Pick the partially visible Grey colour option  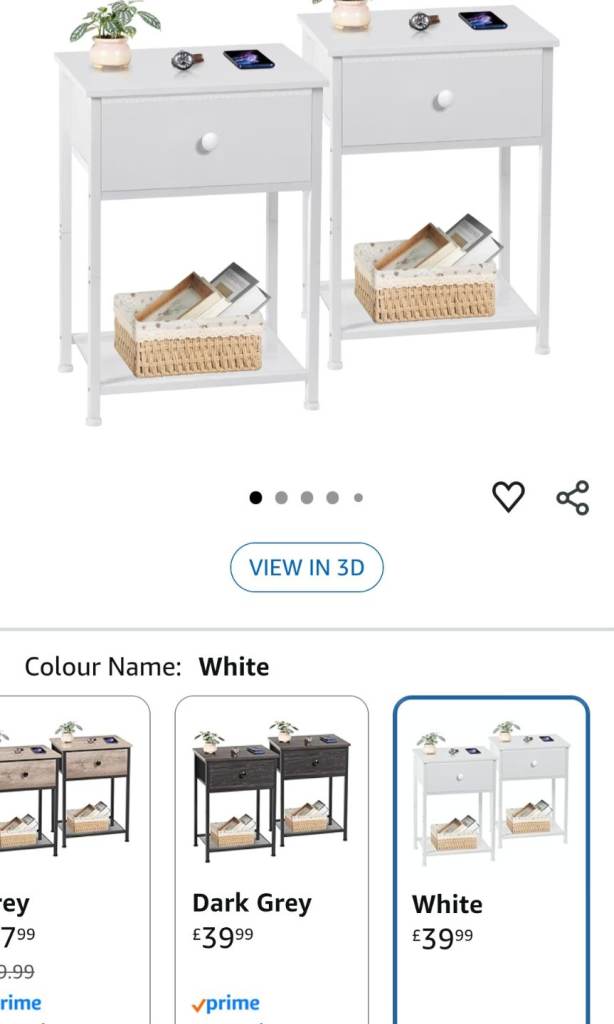click(x=70, y=860)
